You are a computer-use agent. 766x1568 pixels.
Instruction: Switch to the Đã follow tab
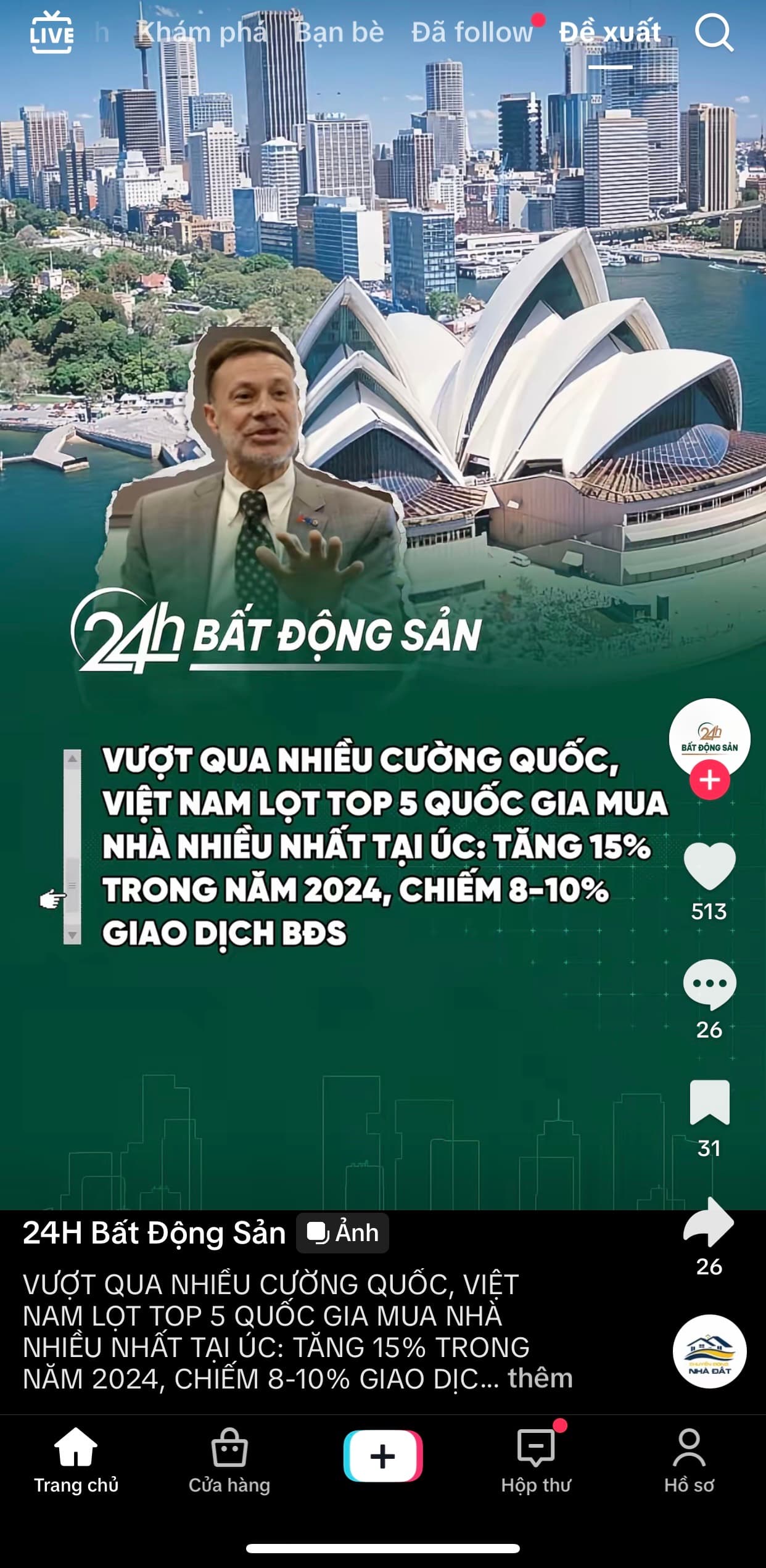472,33
